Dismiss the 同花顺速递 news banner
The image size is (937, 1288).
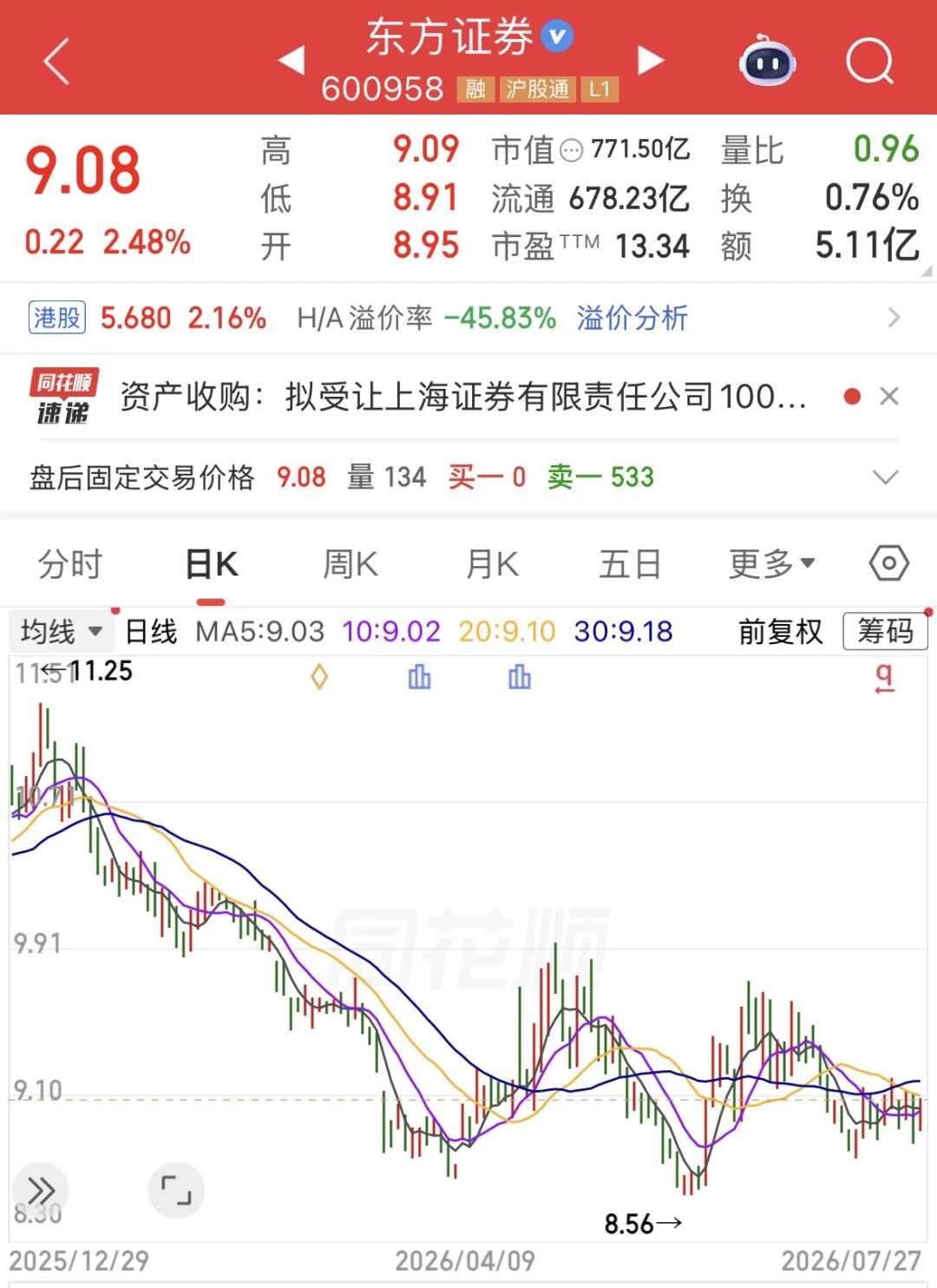point(888,397)
